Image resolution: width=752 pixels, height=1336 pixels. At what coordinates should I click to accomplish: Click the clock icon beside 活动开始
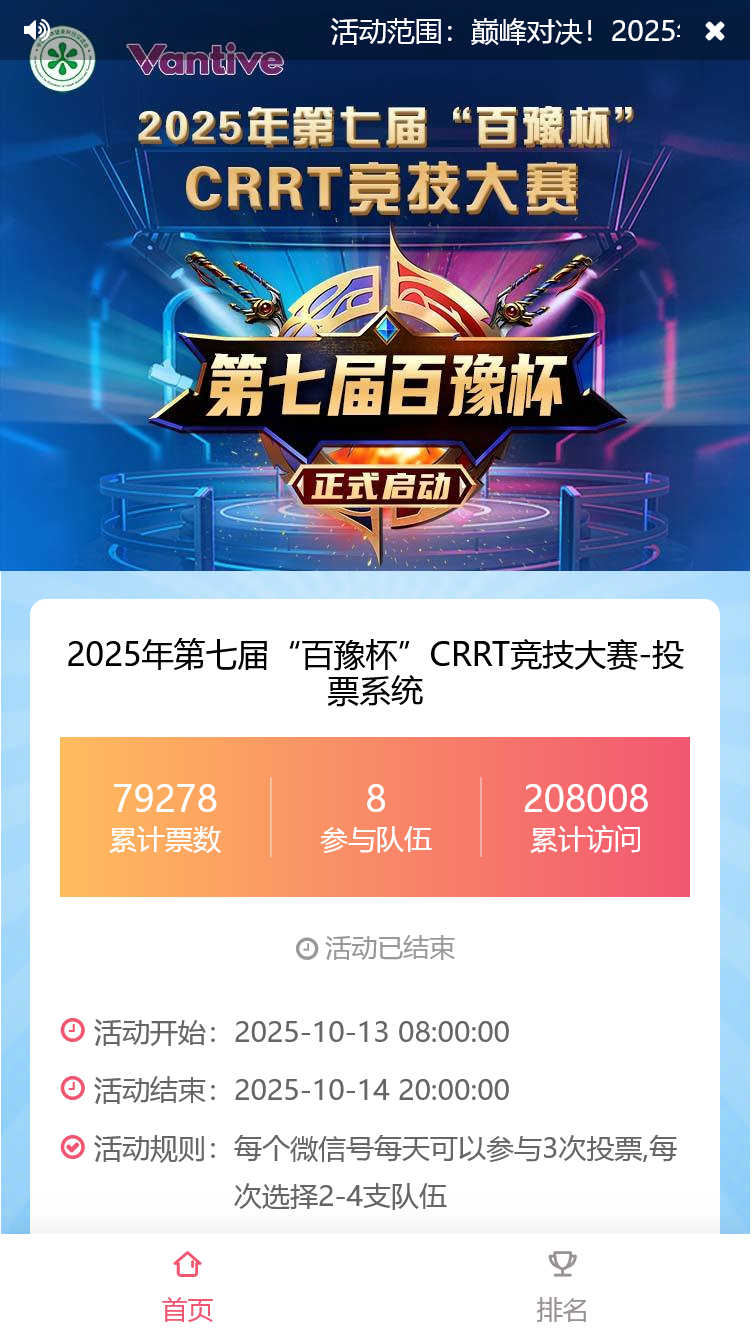point(72,1030)
